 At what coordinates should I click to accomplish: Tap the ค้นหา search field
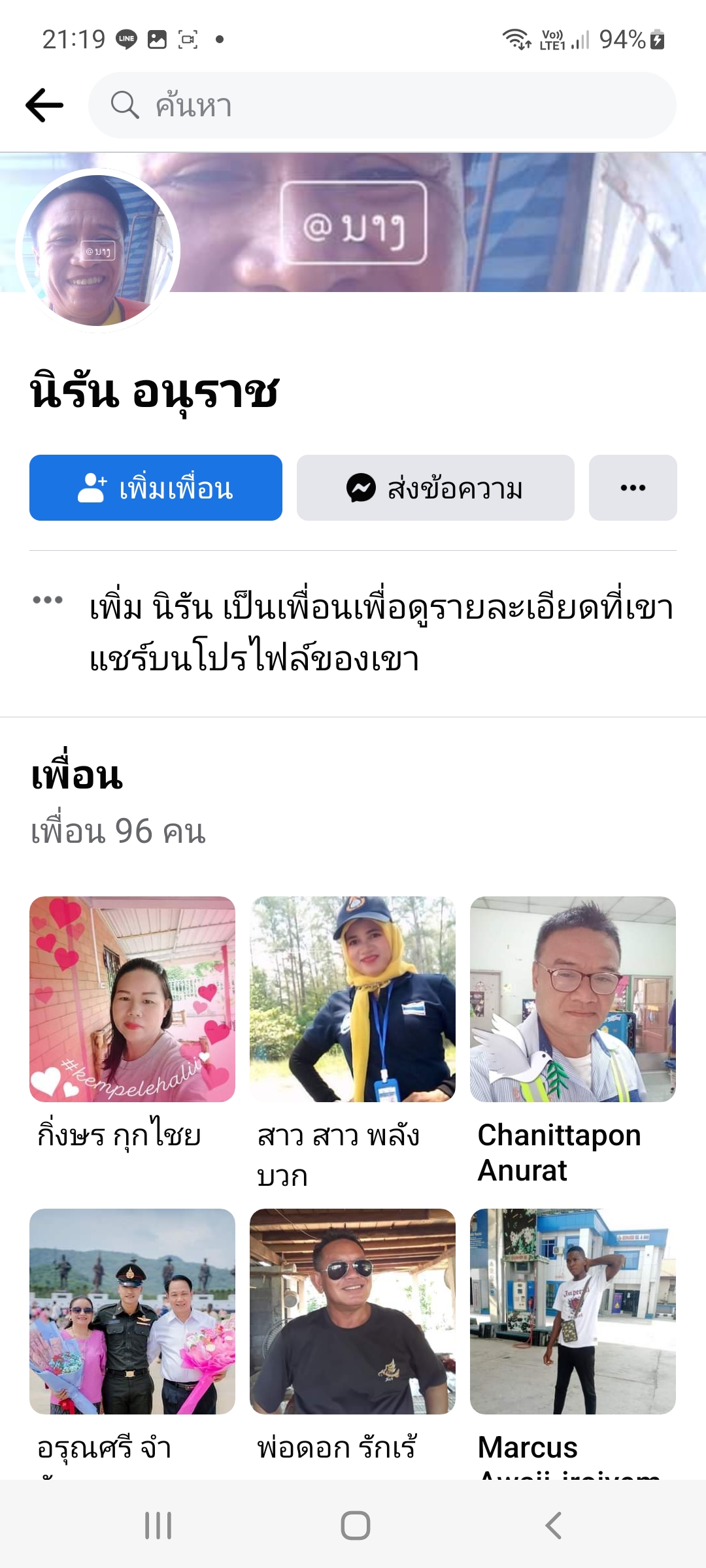coord(382,105)
